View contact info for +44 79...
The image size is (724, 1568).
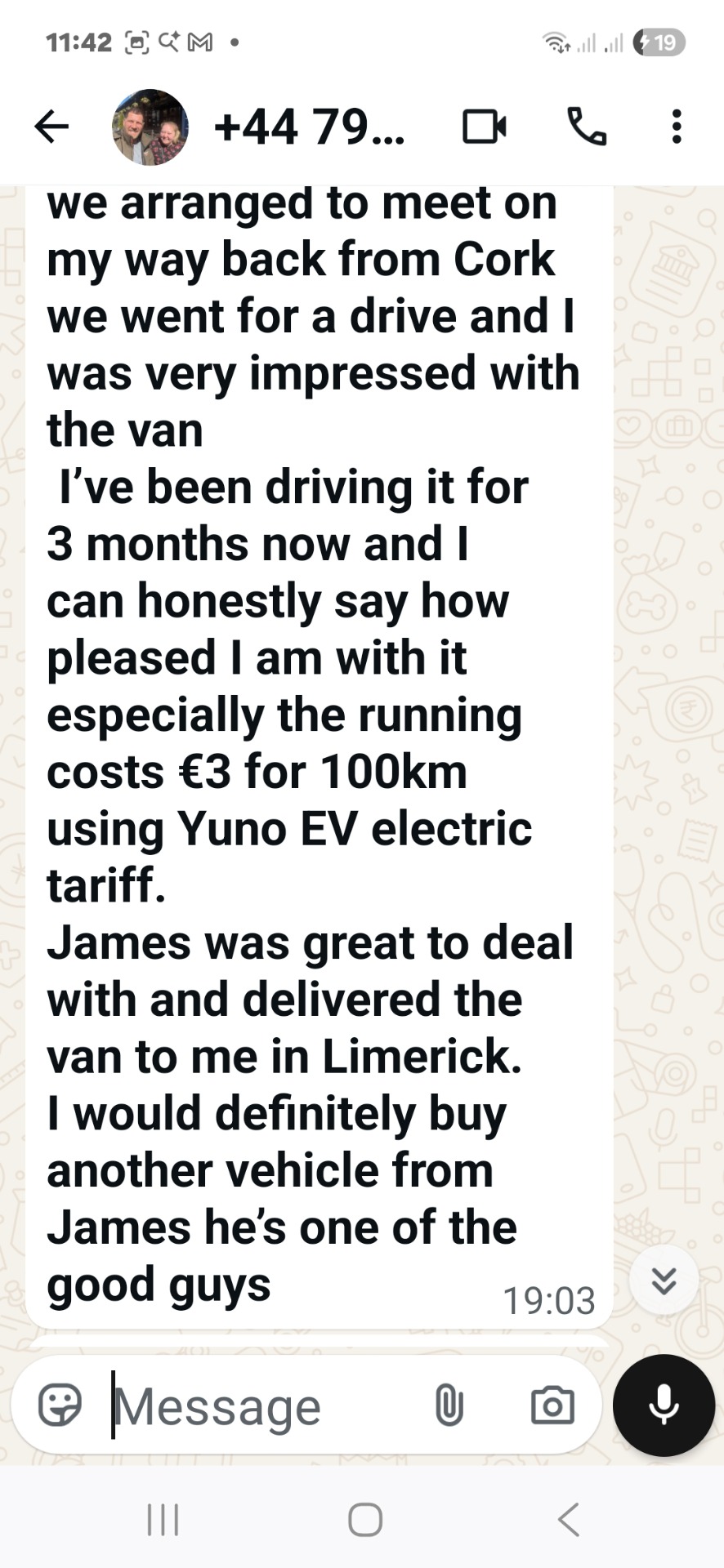309,127
